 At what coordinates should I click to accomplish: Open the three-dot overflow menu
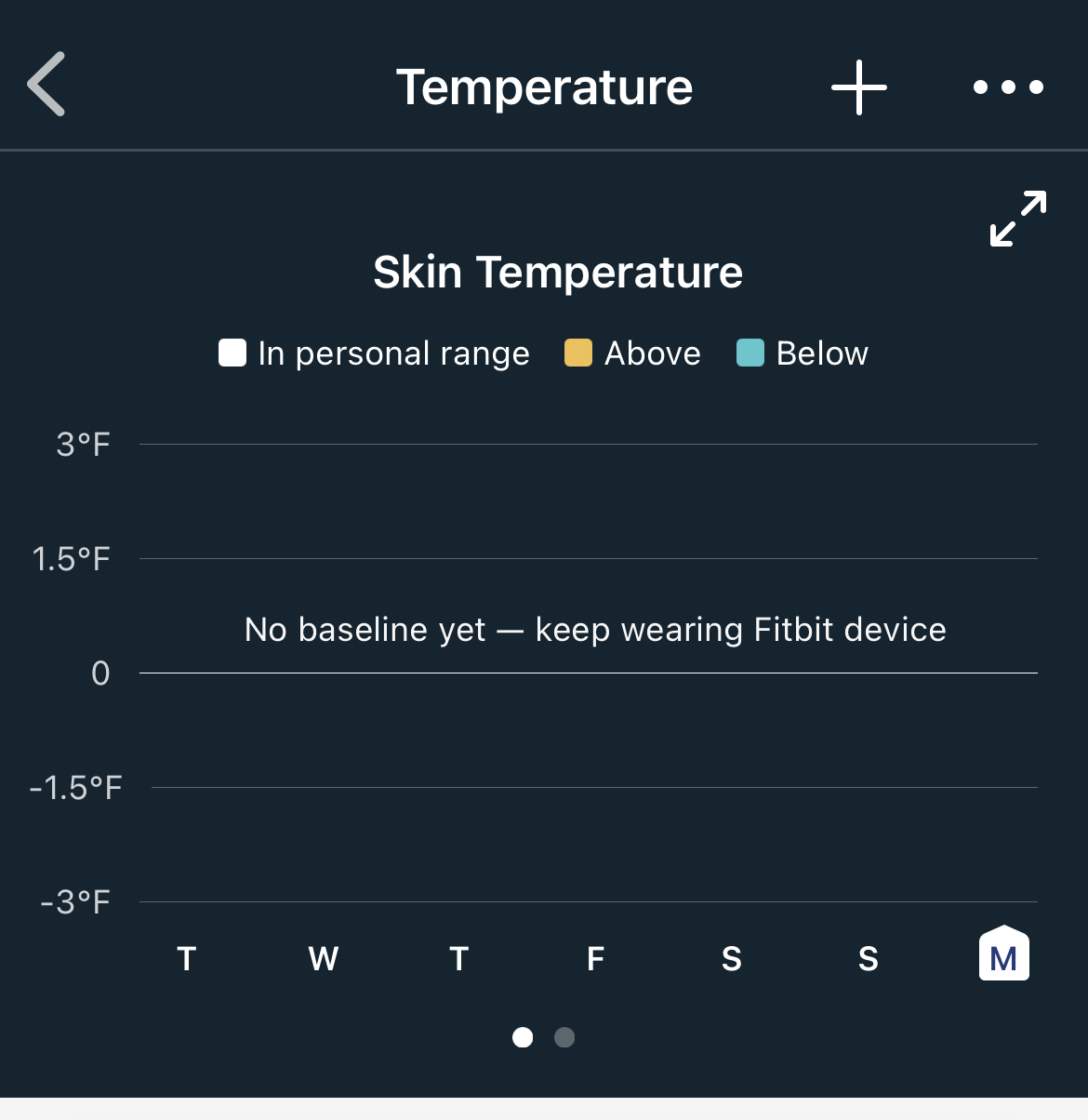click(1008, 87)
